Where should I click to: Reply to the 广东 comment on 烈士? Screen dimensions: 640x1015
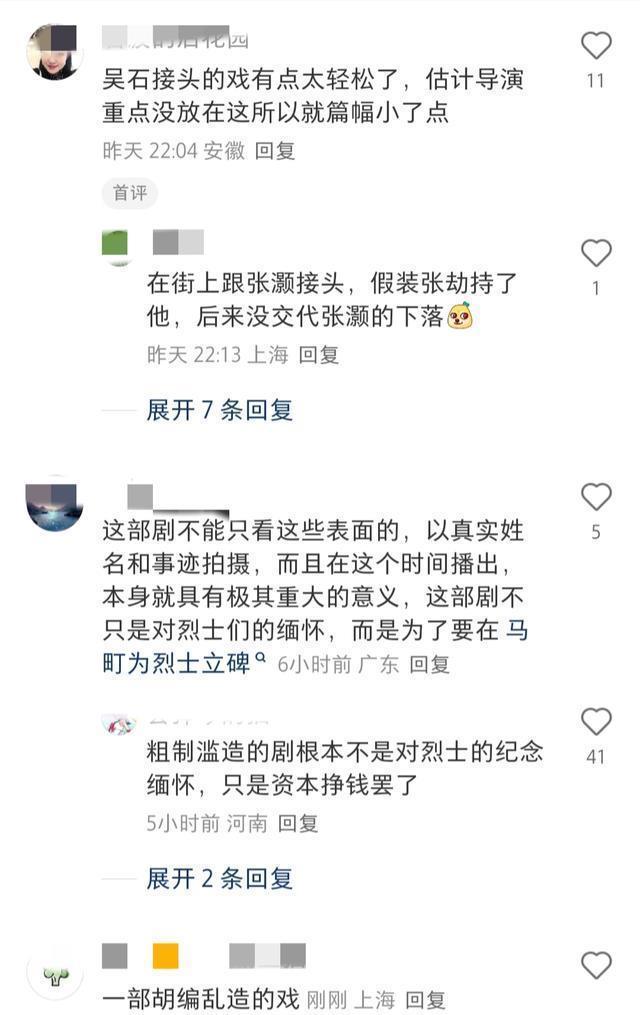429,664
